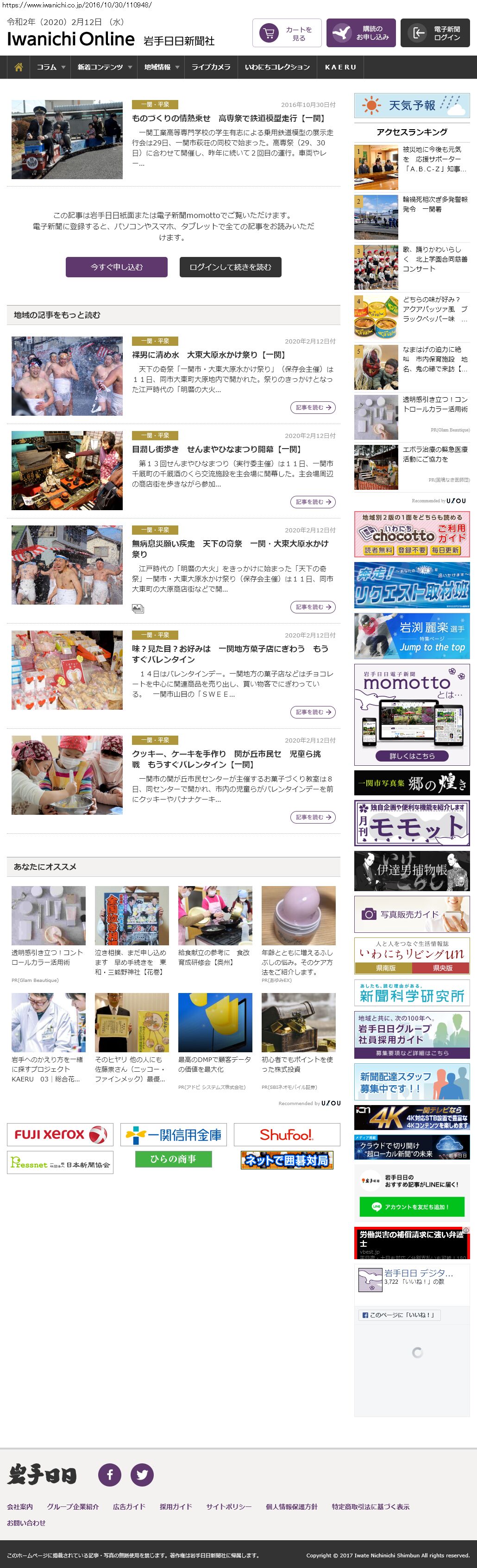The height and width of the screenshot is (1568, 477).
Task: Visit the Facebook page icon in footer
Action: 110,1474
